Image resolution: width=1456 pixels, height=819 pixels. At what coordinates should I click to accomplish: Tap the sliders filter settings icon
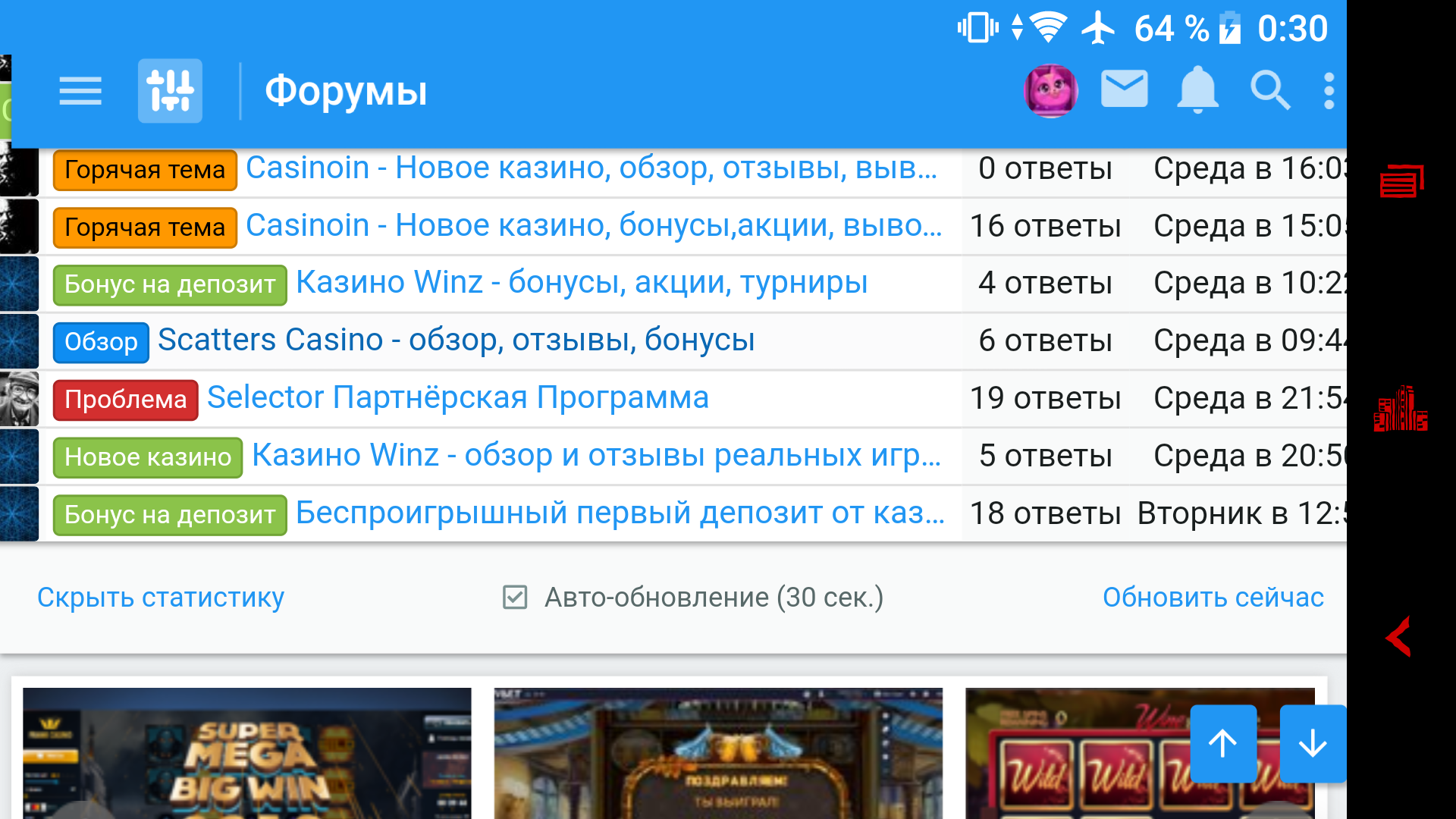pos(170,91)
